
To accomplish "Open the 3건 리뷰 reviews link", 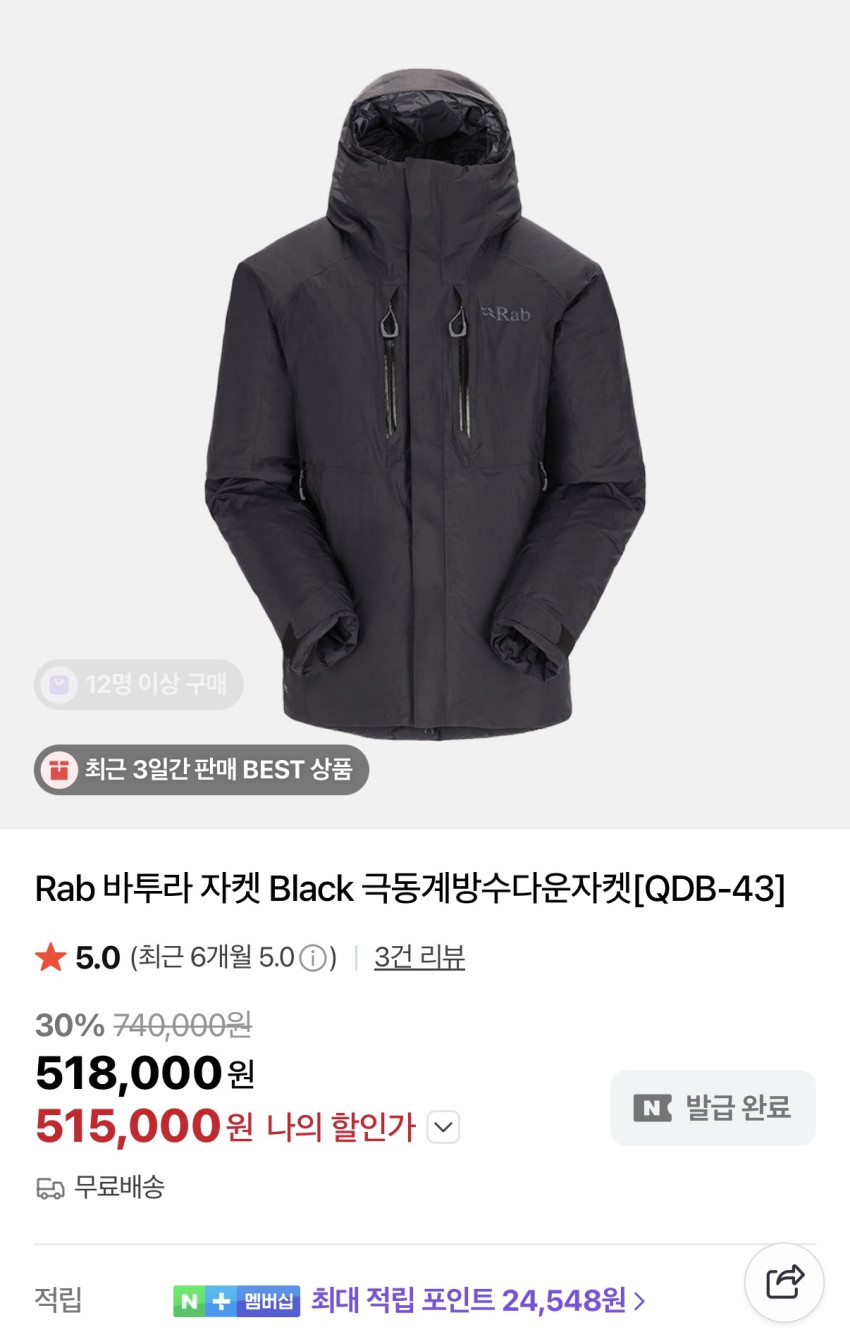I will [x=419, y=957].
